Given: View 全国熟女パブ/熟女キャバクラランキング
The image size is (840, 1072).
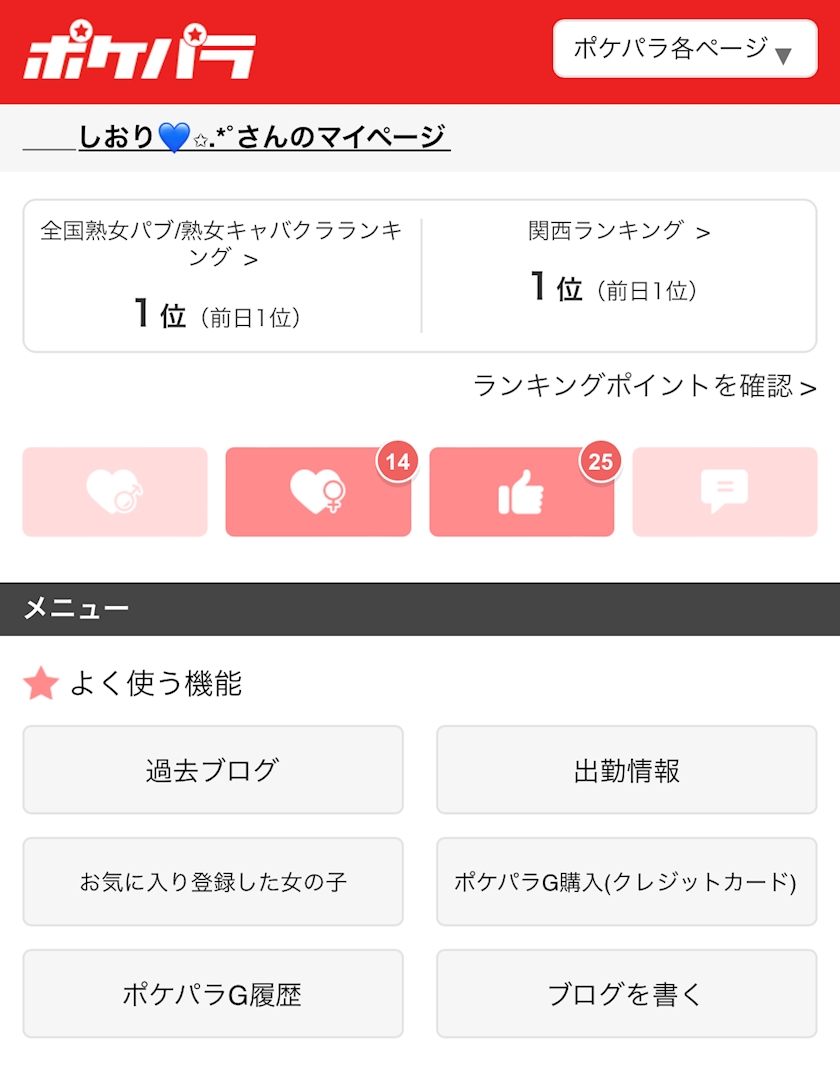Looking at the screenshot, I should (x=221, y=244).
